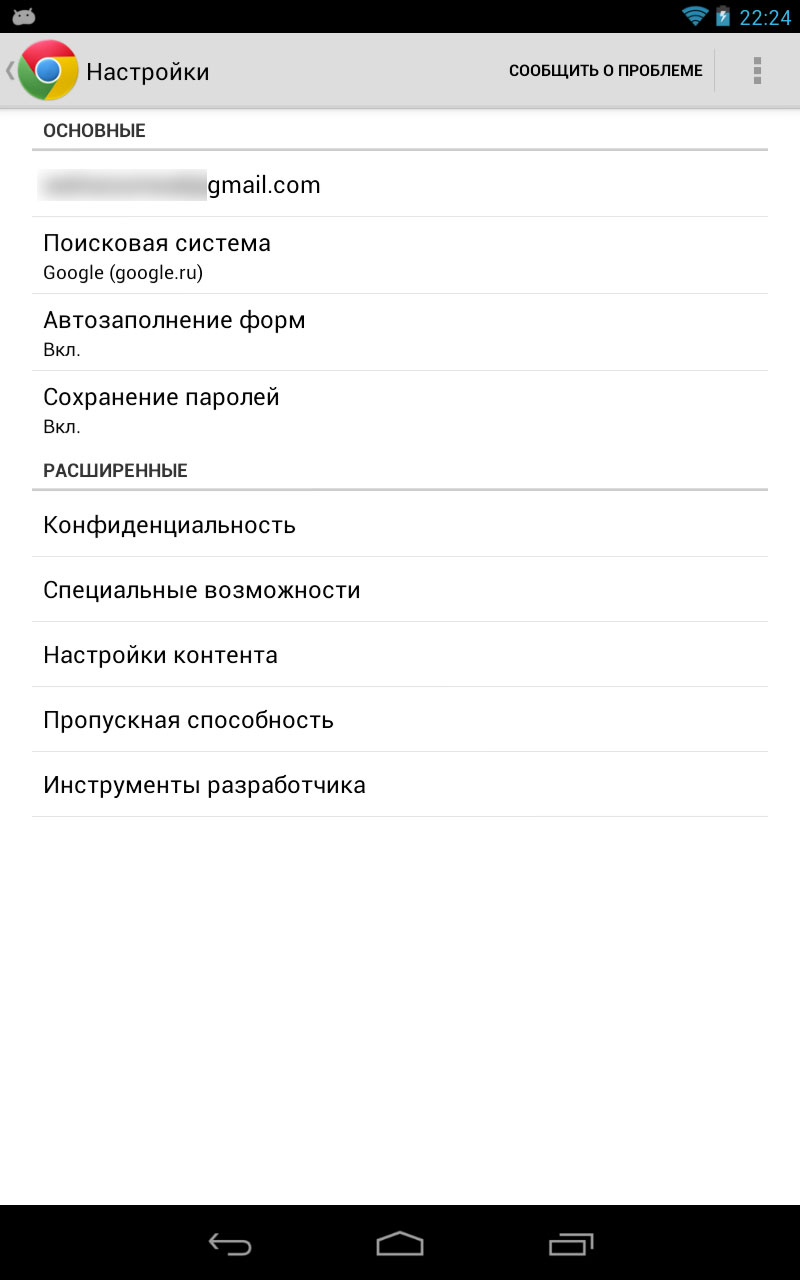Open Сохранение паролей settings
Viewport: 800px width, 1280px height.
[400, 410]
